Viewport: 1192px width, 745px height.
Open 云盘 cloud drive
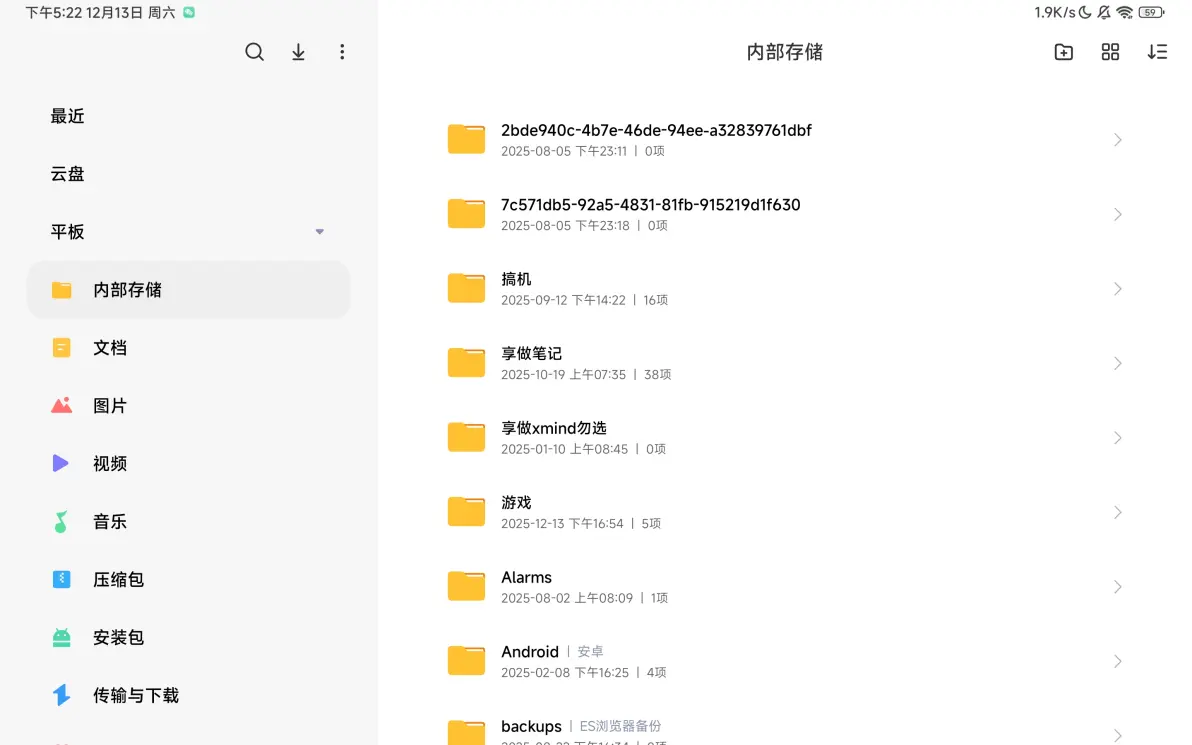tap(68, 174)
